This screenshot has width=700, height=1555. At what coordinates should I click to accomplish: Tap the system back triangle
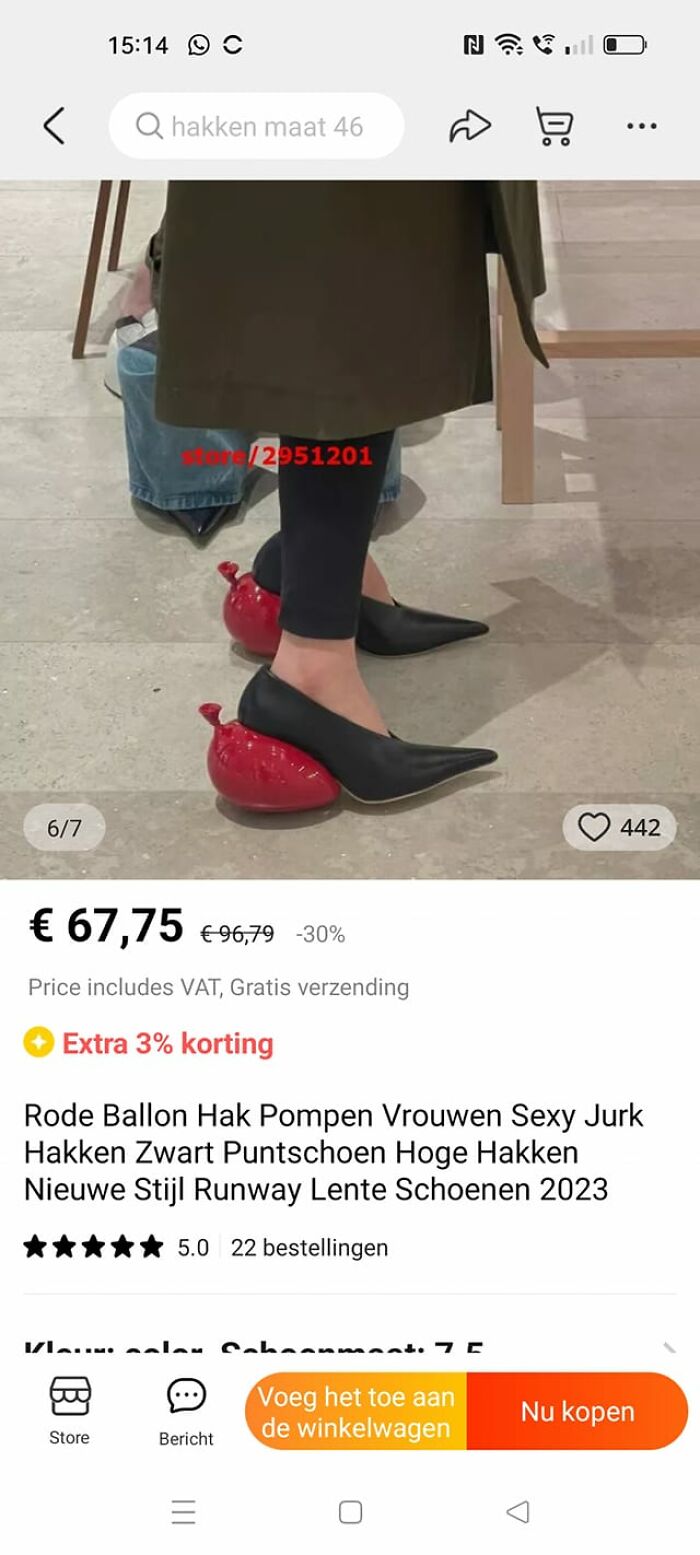pyautogui.click(x=517, y=1512)
